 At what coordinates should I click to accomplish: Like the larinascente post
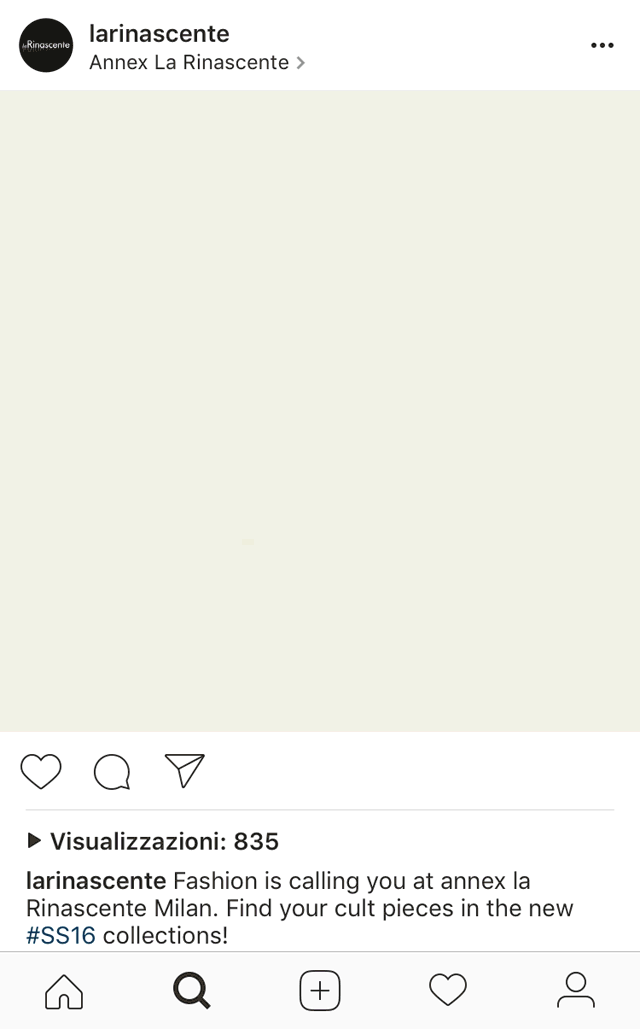point(41,771)
